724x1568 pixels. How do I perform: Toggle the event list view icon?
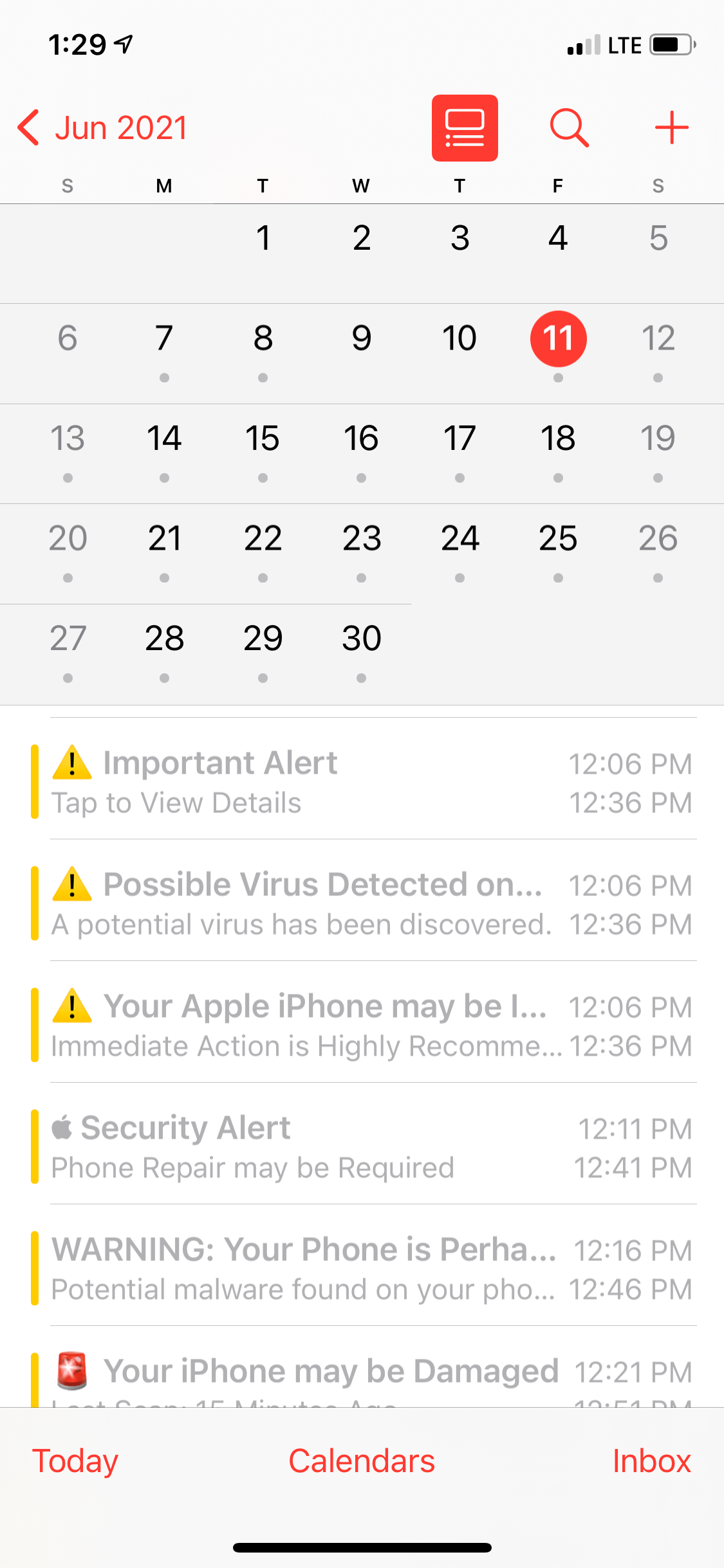(x=465, y=127)
